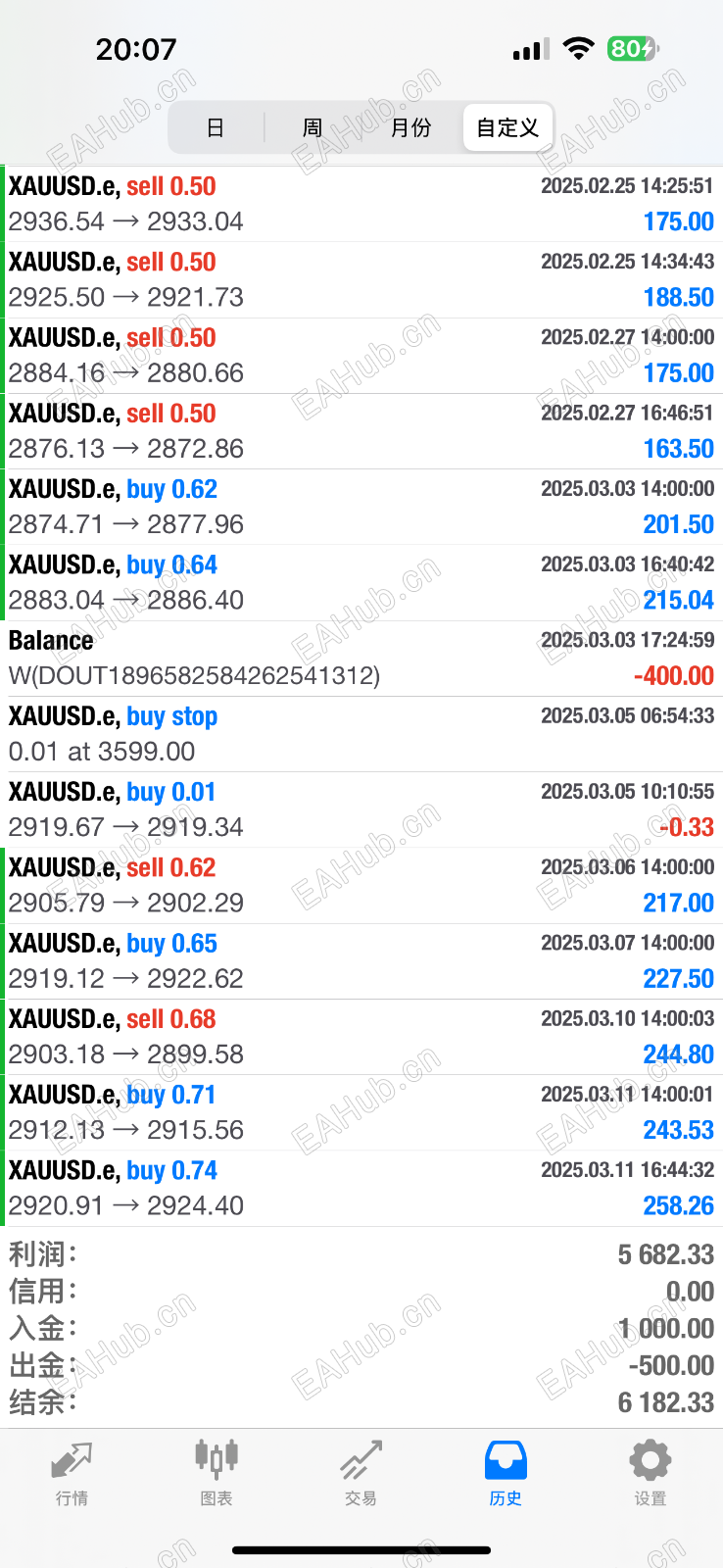Open the buy 0.01 trade with -0.33 loss
Viewport: 723px width, 1568px height.
361,809
